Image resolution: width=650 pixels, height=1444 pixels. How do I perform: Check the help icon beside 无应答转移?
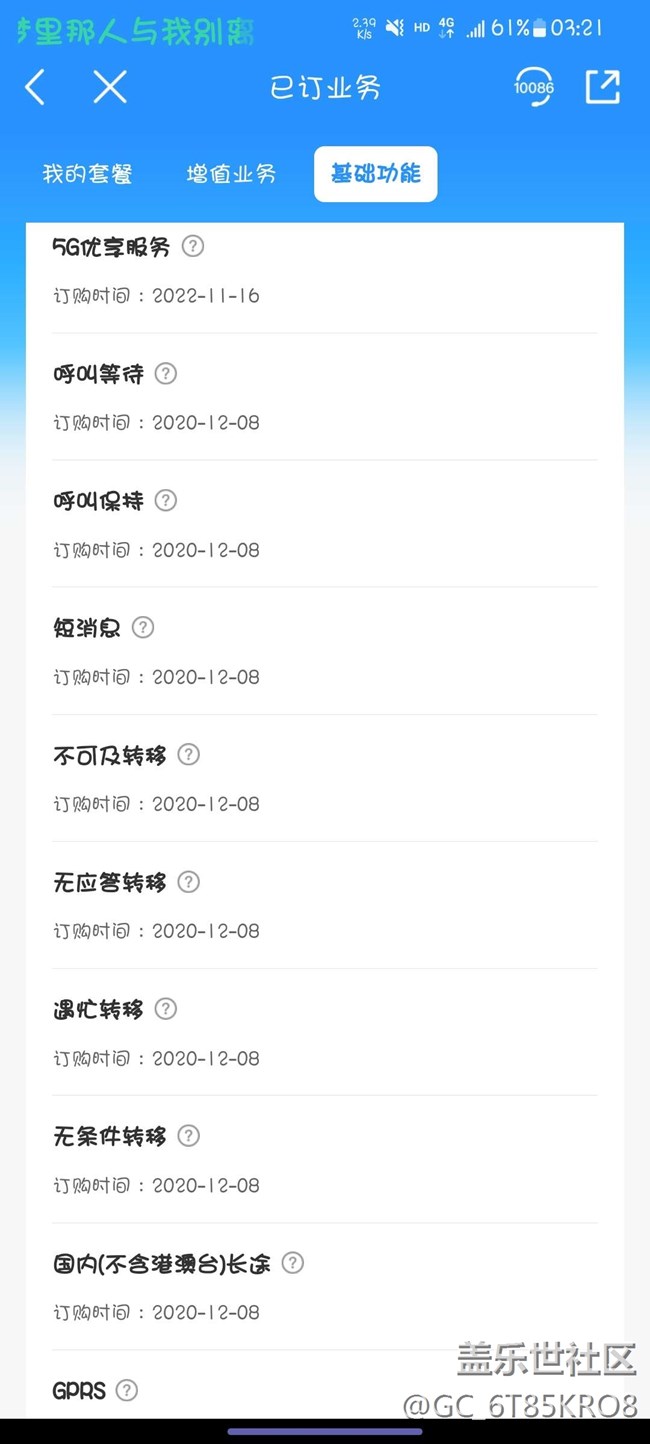(188, 881)
